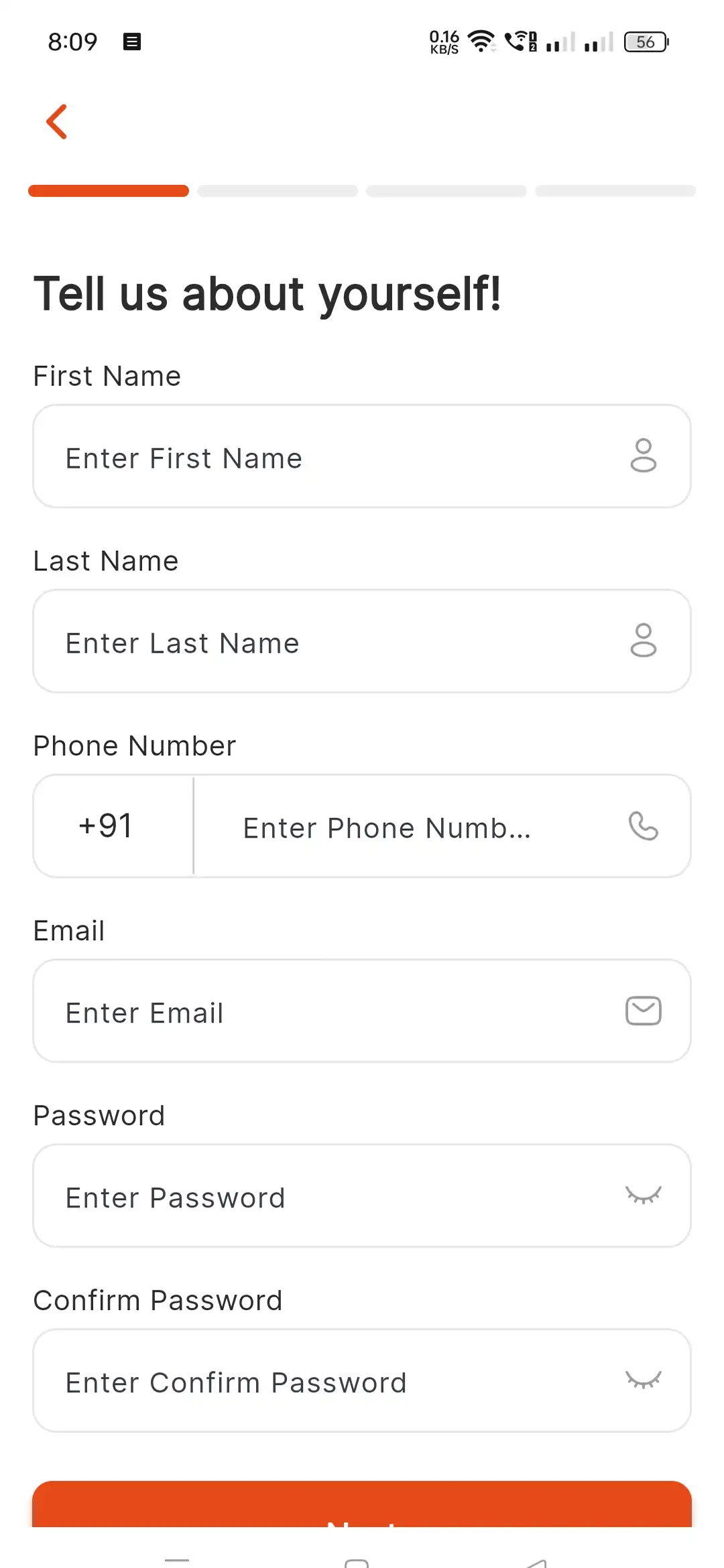The width and height of the screenshot is (724, 1568).
Task: Click the person icon in Last Name field
Action: pyautogui.click(x=643, y=641)
